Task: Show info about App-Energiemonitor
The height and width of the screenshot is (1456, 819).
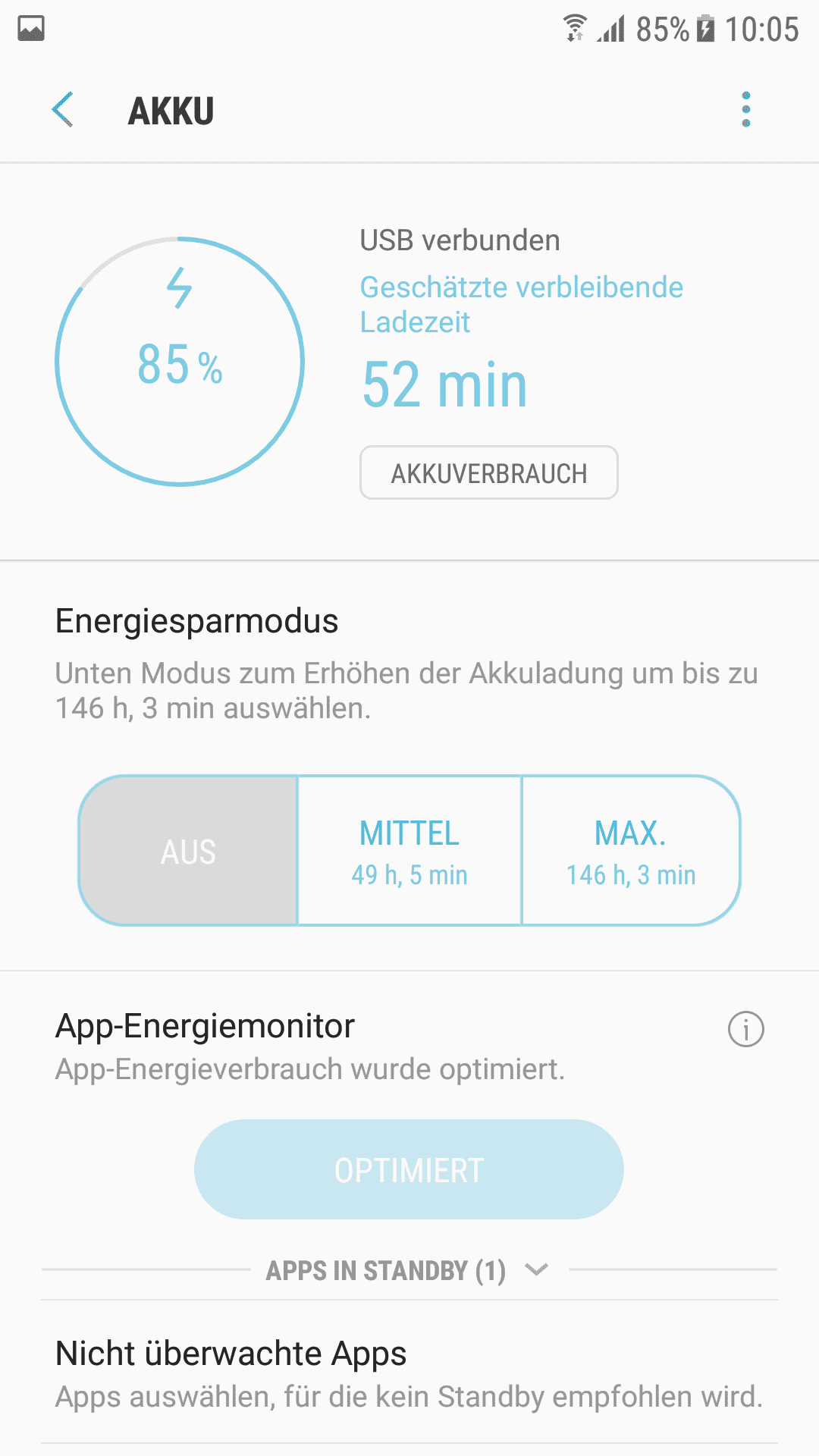Action: click(x=745, y=1029)
